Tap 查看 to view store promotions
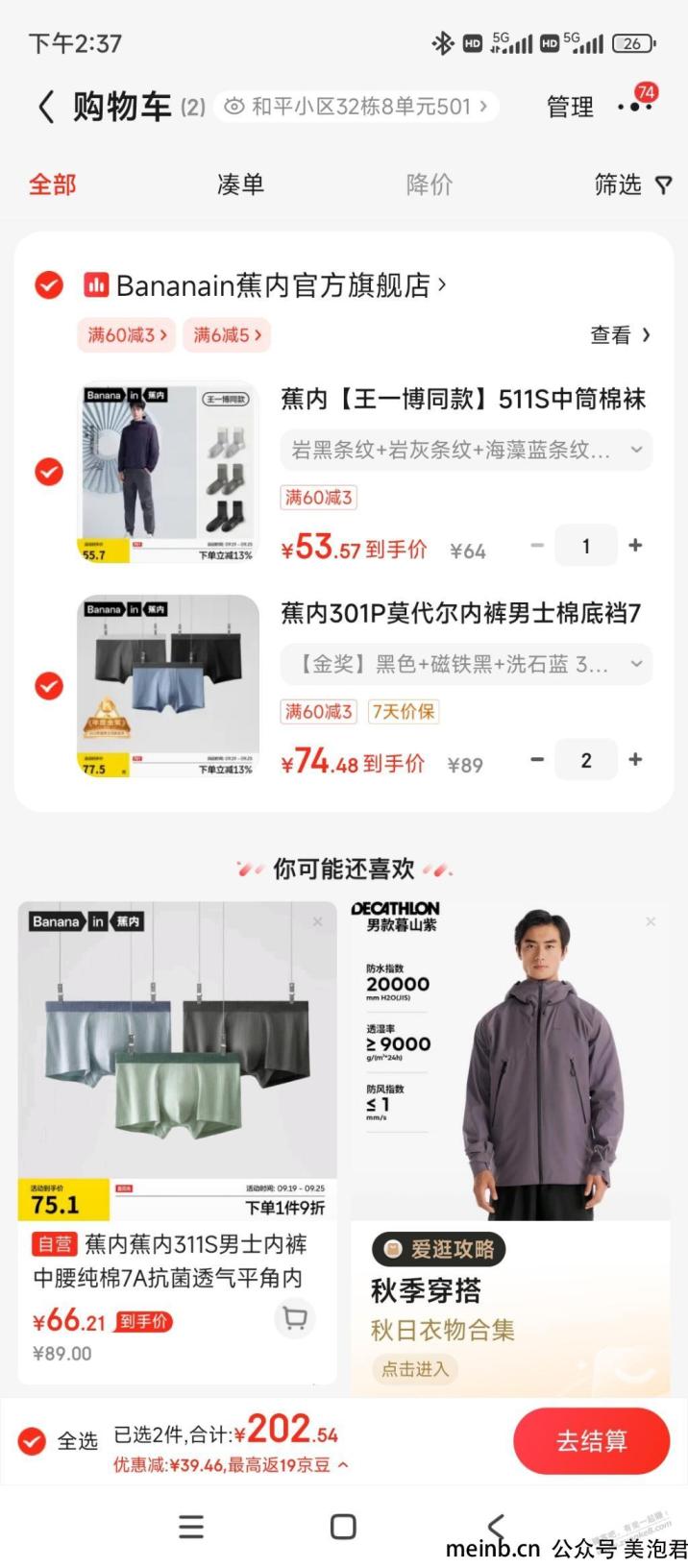 point(621,335)
